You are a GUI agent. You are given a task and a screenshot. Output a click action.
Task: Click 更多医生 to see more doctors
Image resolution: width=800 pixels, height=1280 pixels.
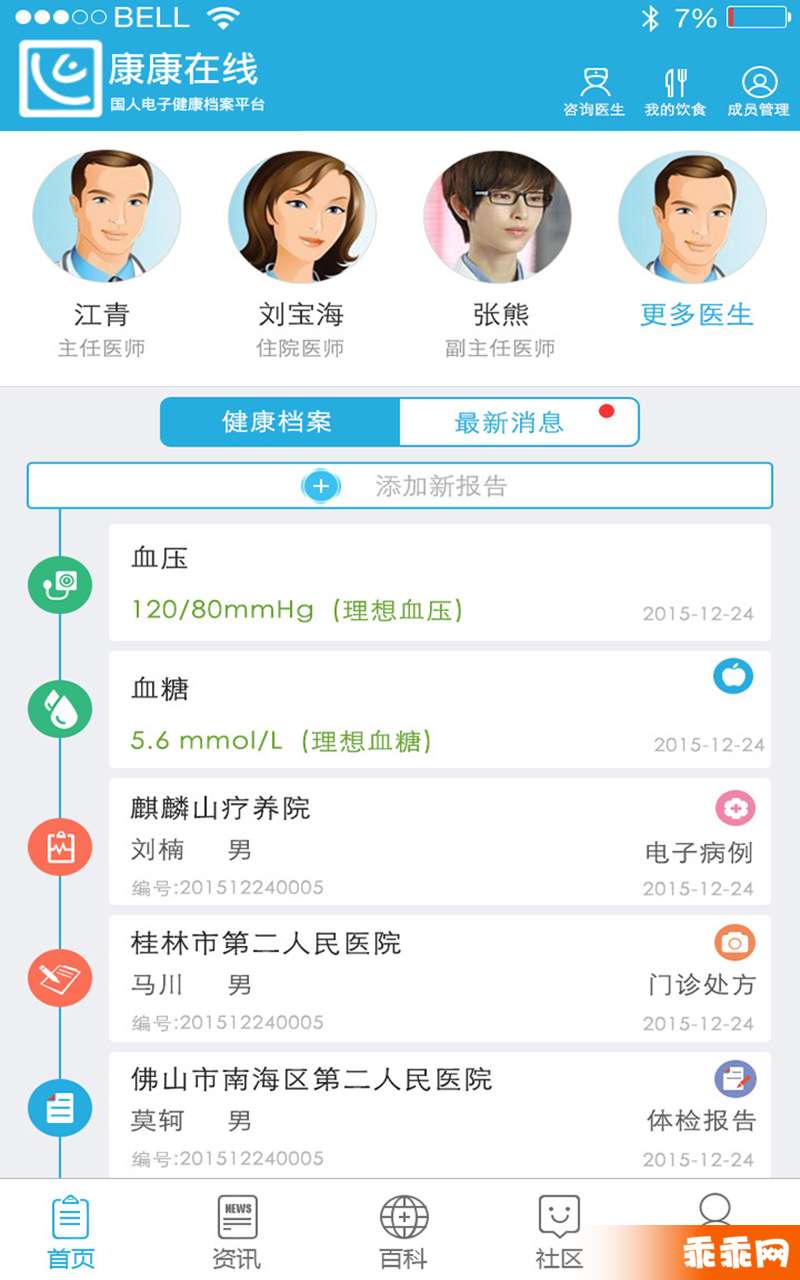(x=697, y=314)
